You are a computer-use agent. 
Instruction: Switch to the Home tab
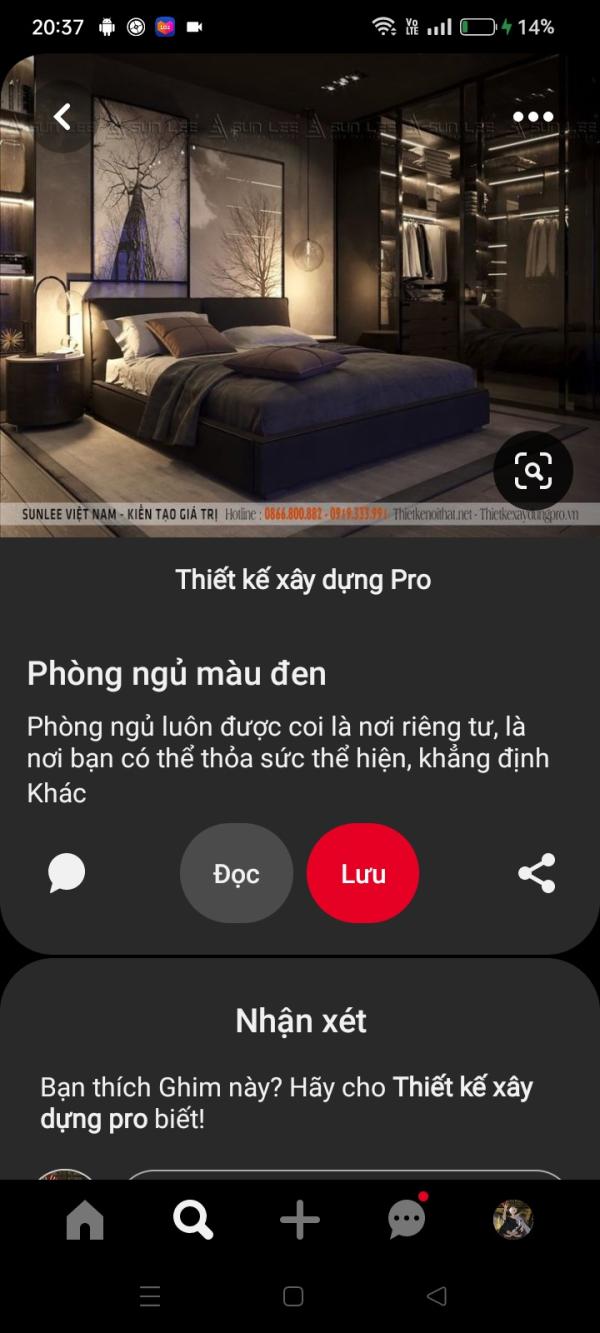85,1220
